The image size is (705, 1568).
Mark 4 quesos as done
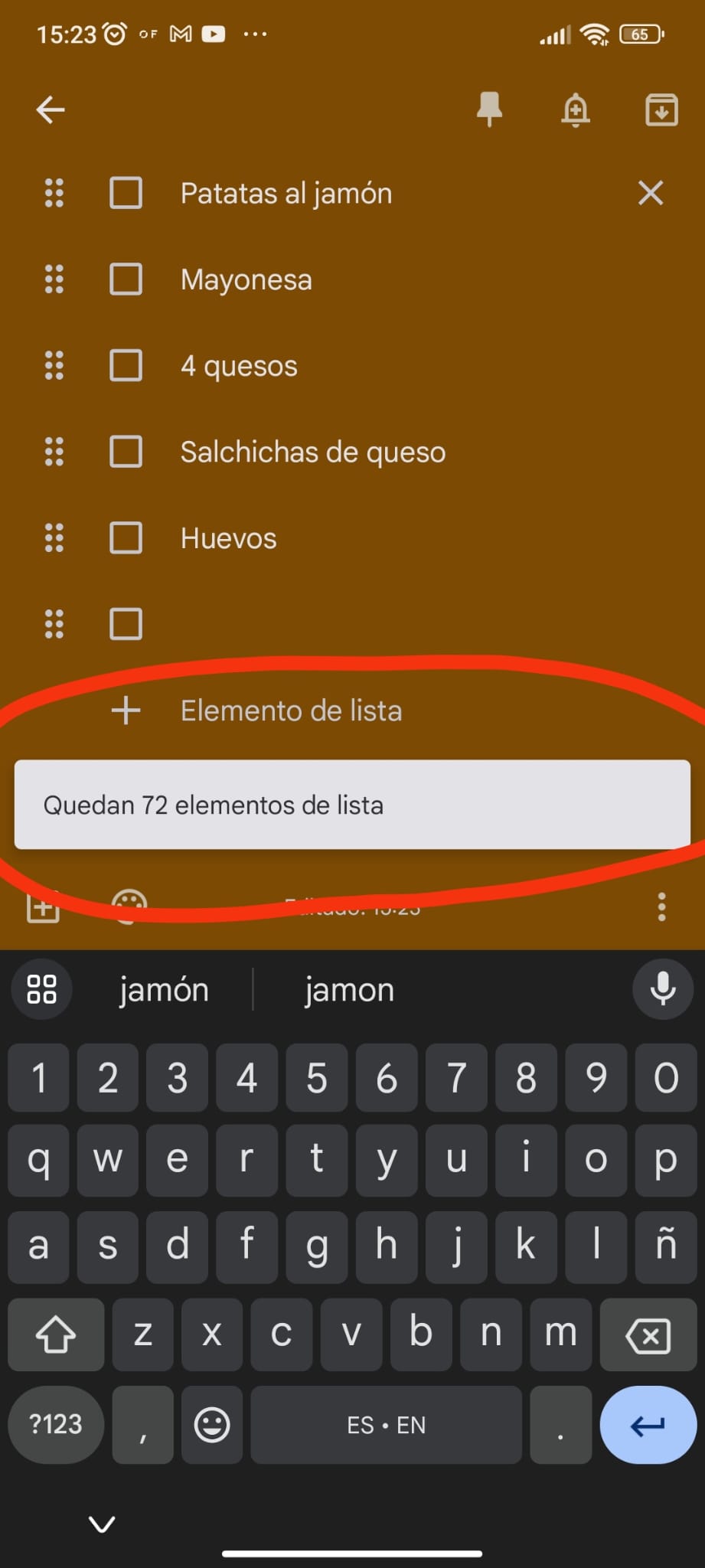pos(126,366)
